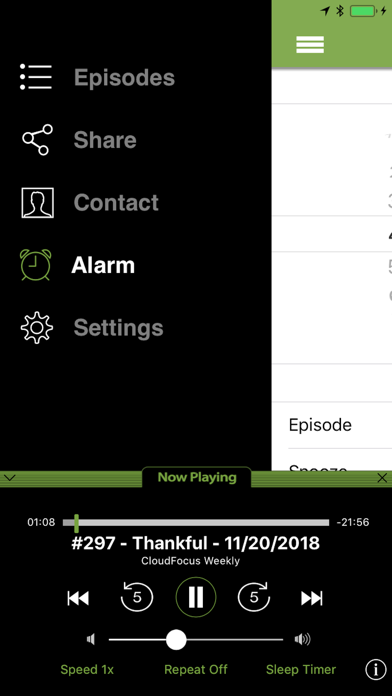This screenshot has height=696, width=392.
Task: Collapse the Now Playing panel with chevron
Action: pyautogui.click(x=9, y=478)
